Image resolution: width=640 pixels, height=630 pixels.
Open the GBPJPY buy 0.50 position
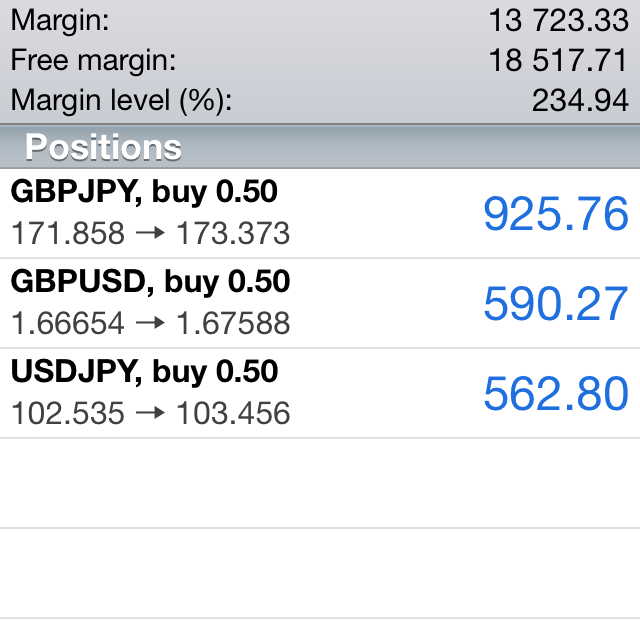(x=320, y=213)
